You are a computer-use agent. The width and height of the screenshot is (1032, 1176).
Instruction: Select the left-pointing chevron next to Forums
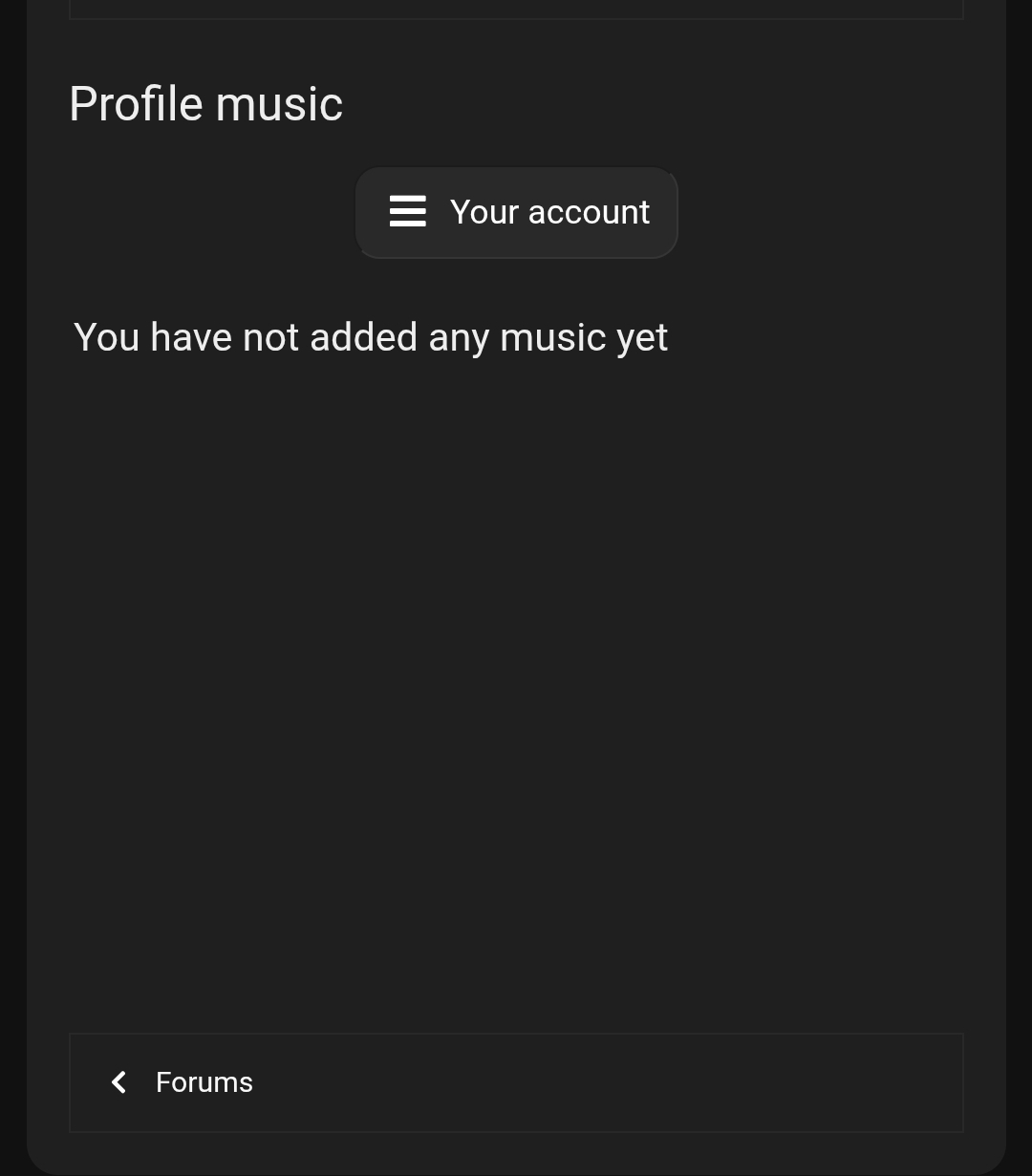(118, 1082)
